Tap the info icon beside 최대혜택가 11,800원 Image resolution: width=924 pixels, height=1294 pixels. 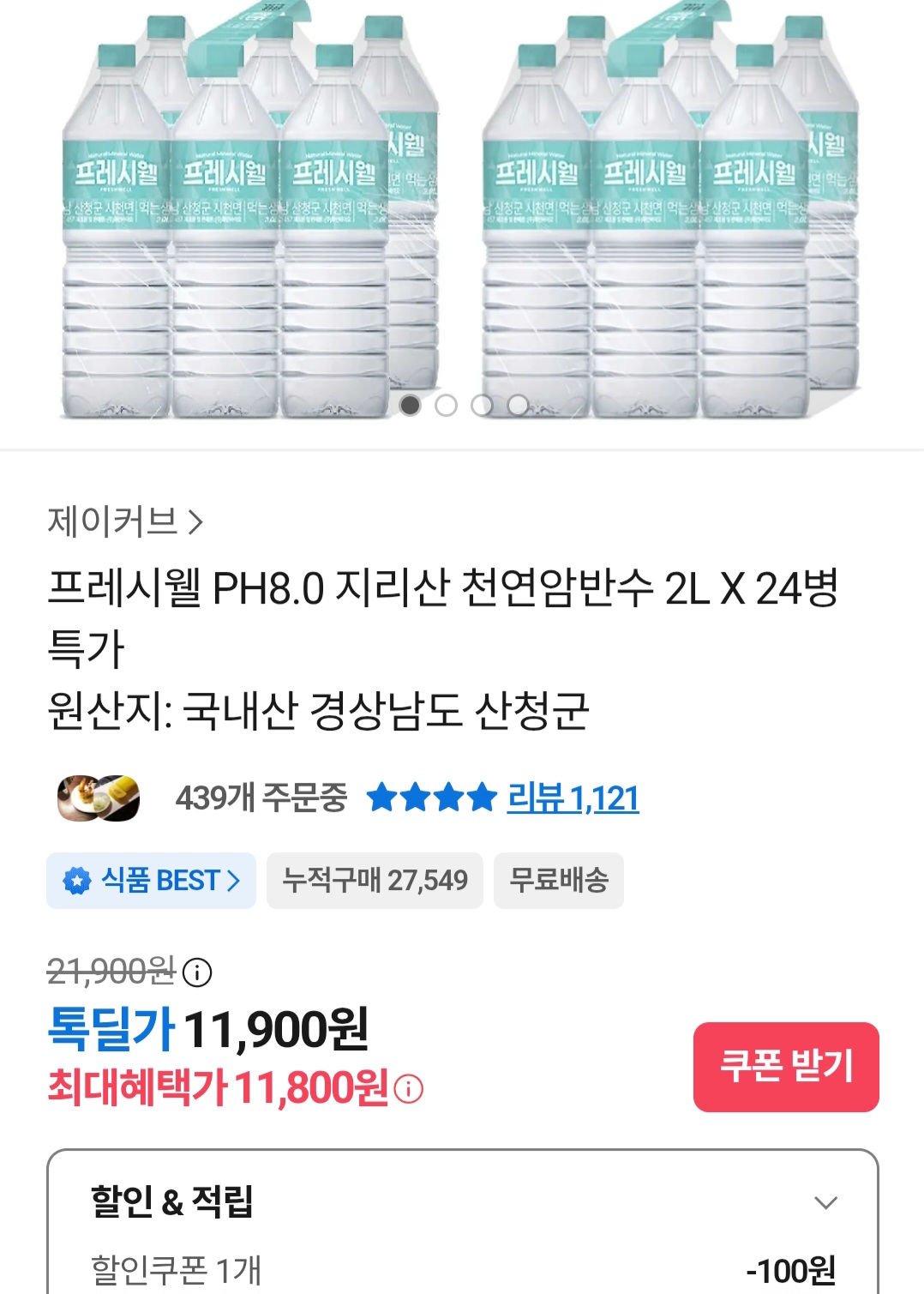tap(410, 1090)
